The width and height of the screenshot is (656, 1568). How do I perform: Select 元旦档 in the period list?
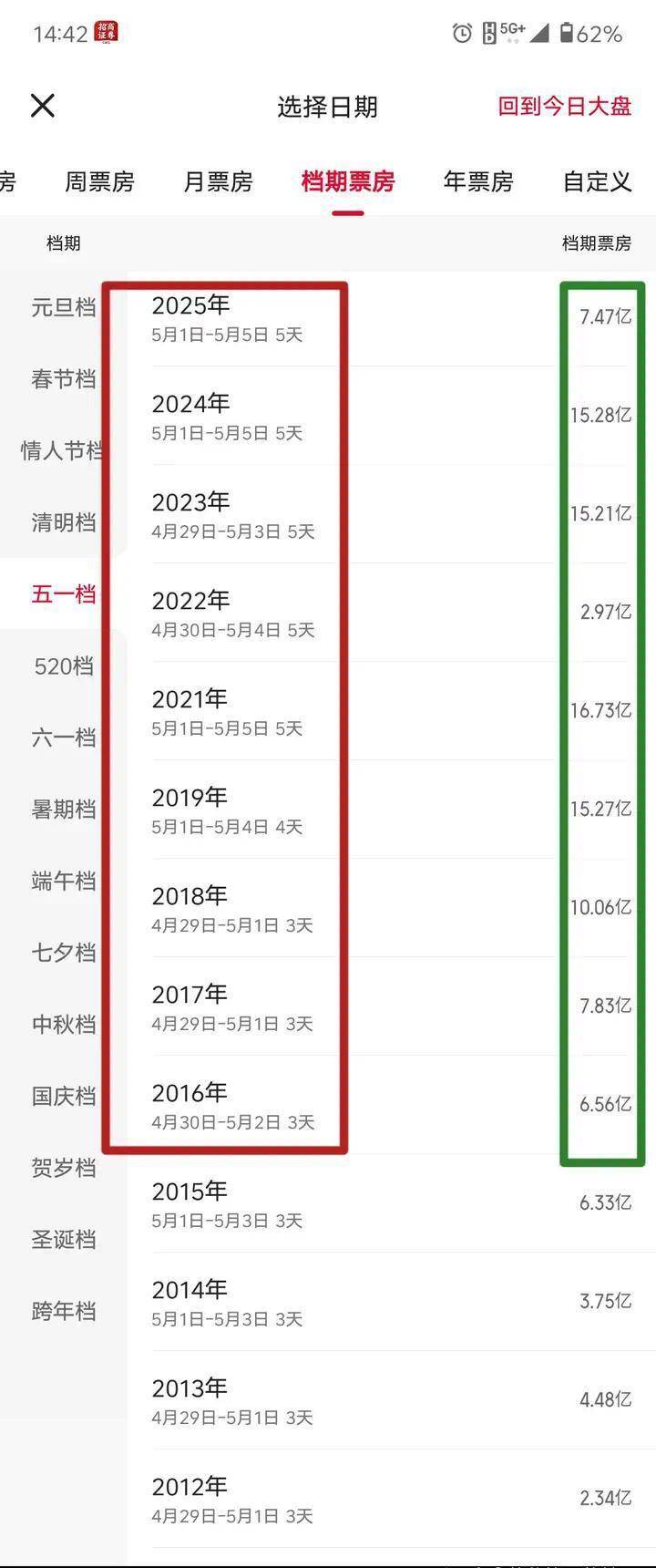64,307
